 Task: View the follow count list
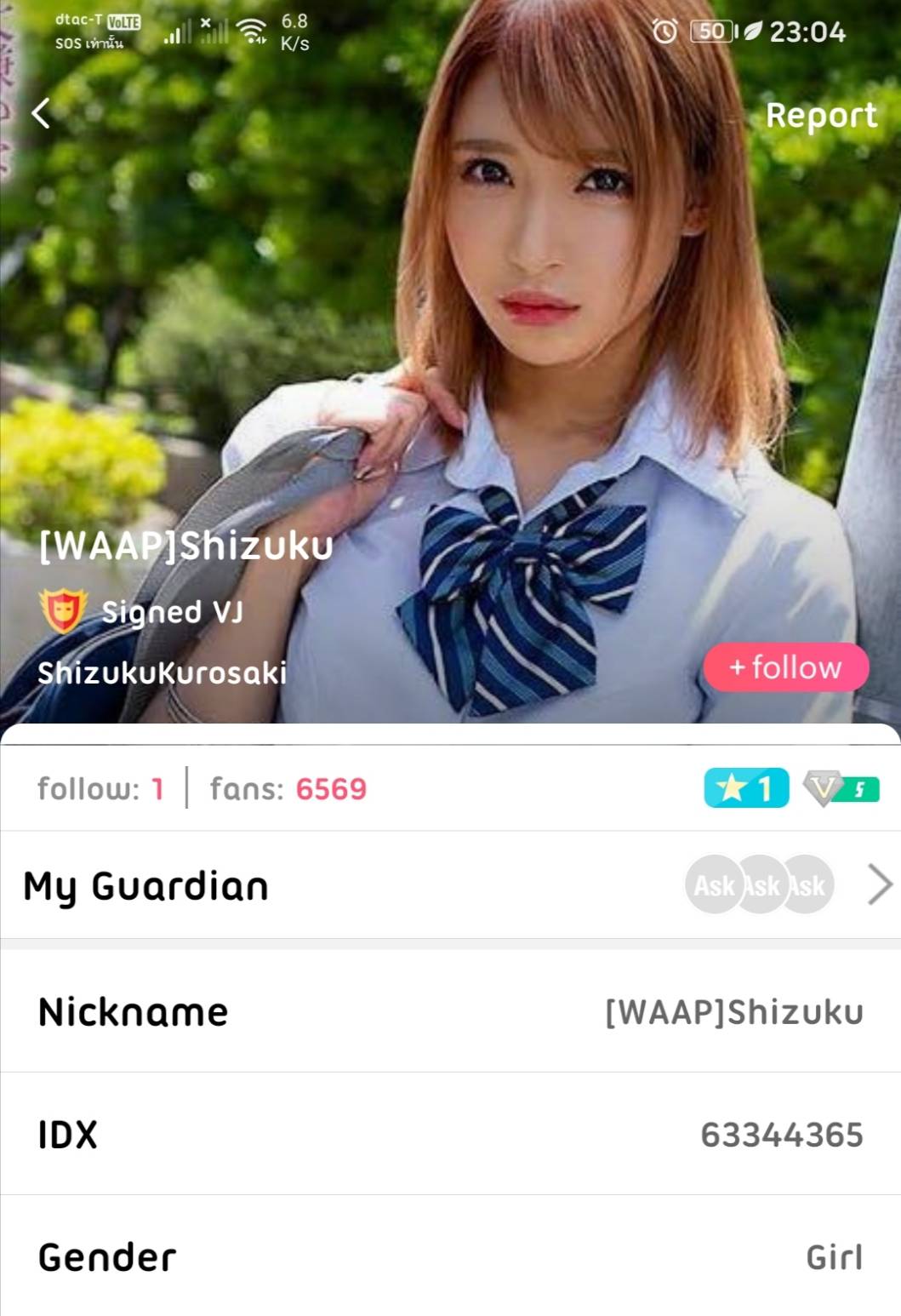click(100, 789)
